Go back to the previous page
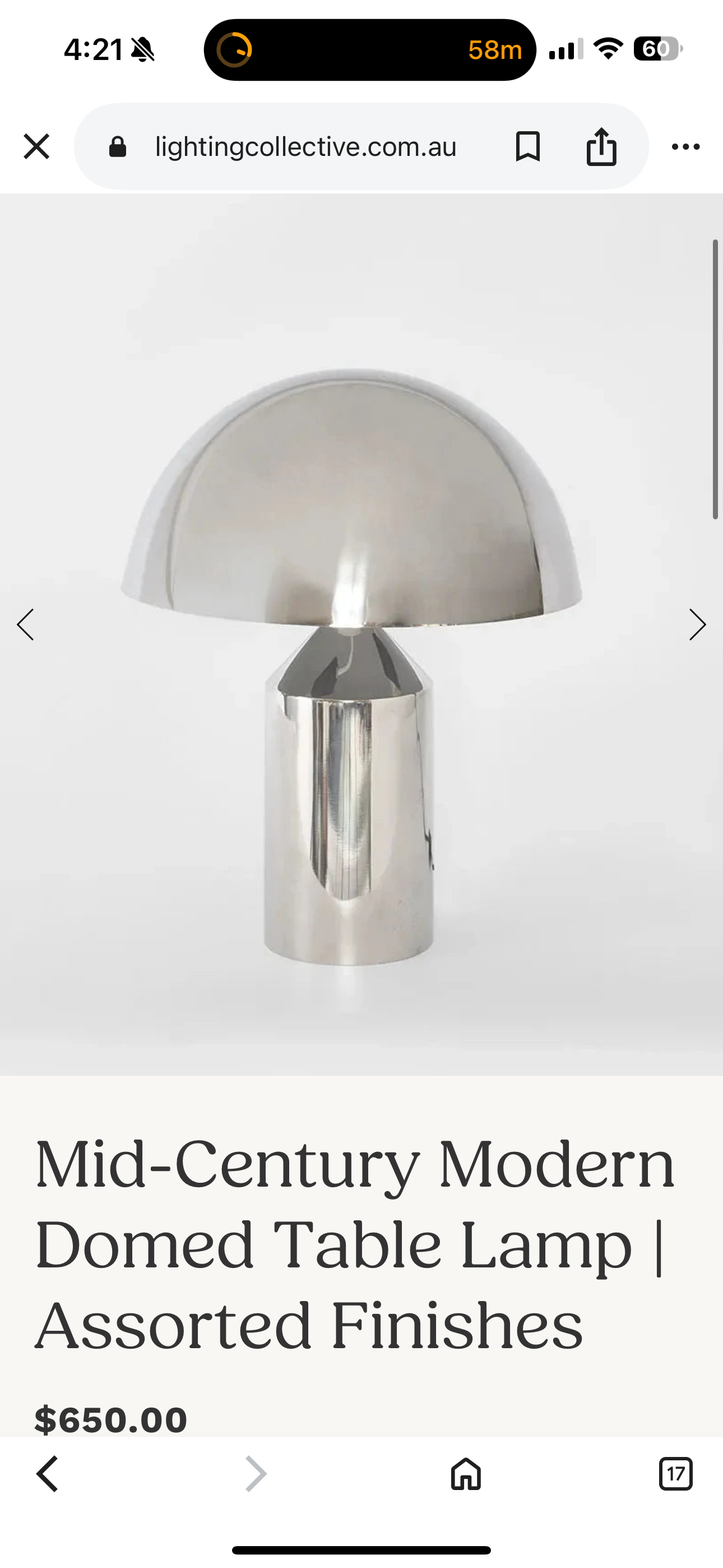Screen dimensions: 723x1568 click(48, 1474)
